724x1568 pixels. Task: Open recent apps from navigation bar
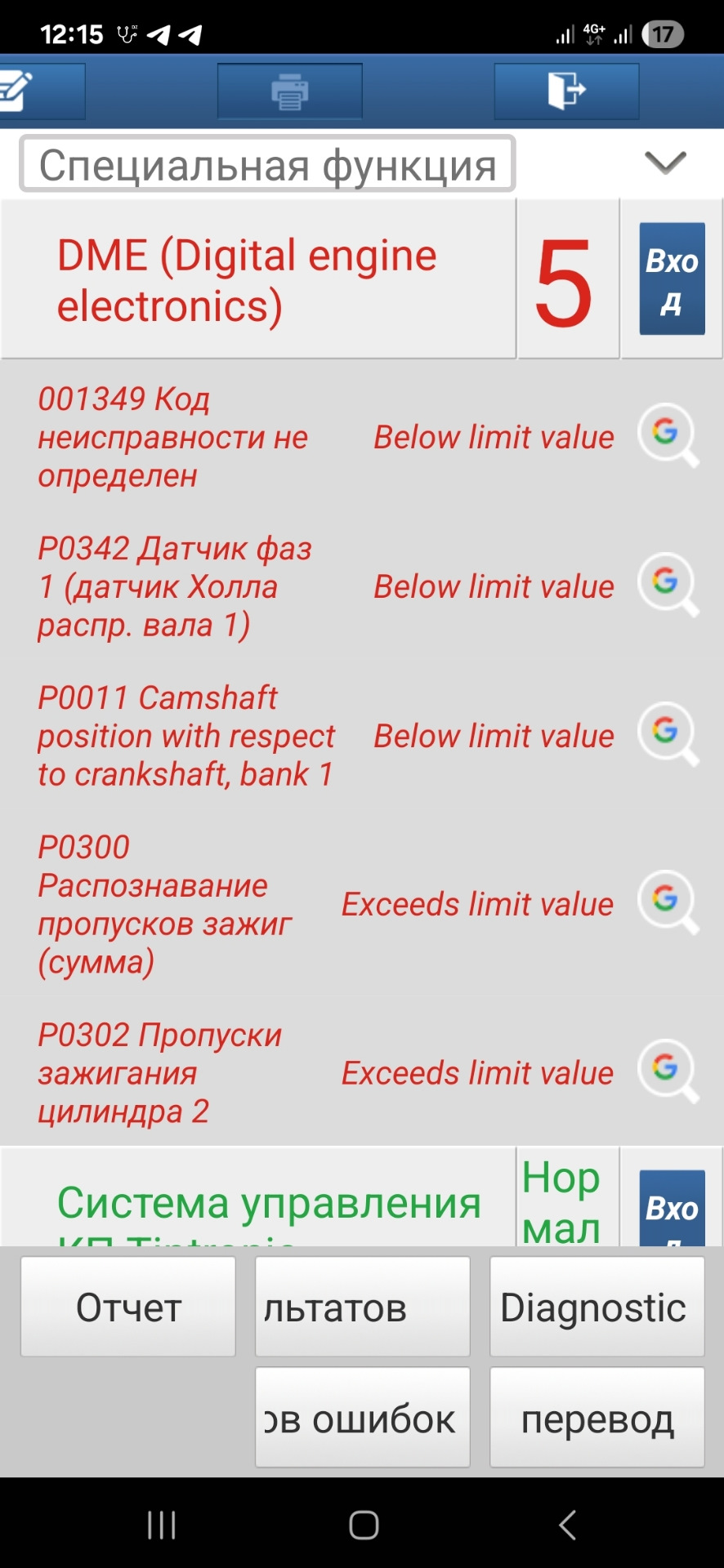click(x=161, y=1525)
